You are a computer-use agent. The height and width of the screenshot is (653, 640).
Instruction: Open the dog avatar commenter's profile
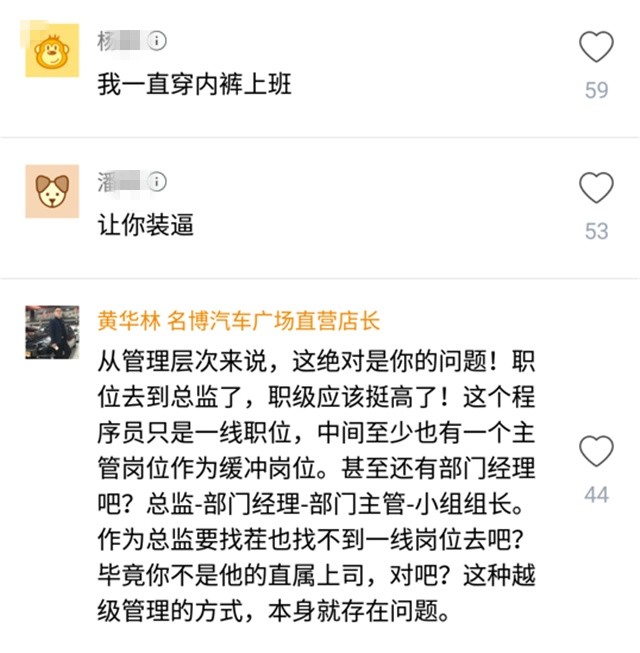coord(51,191)
